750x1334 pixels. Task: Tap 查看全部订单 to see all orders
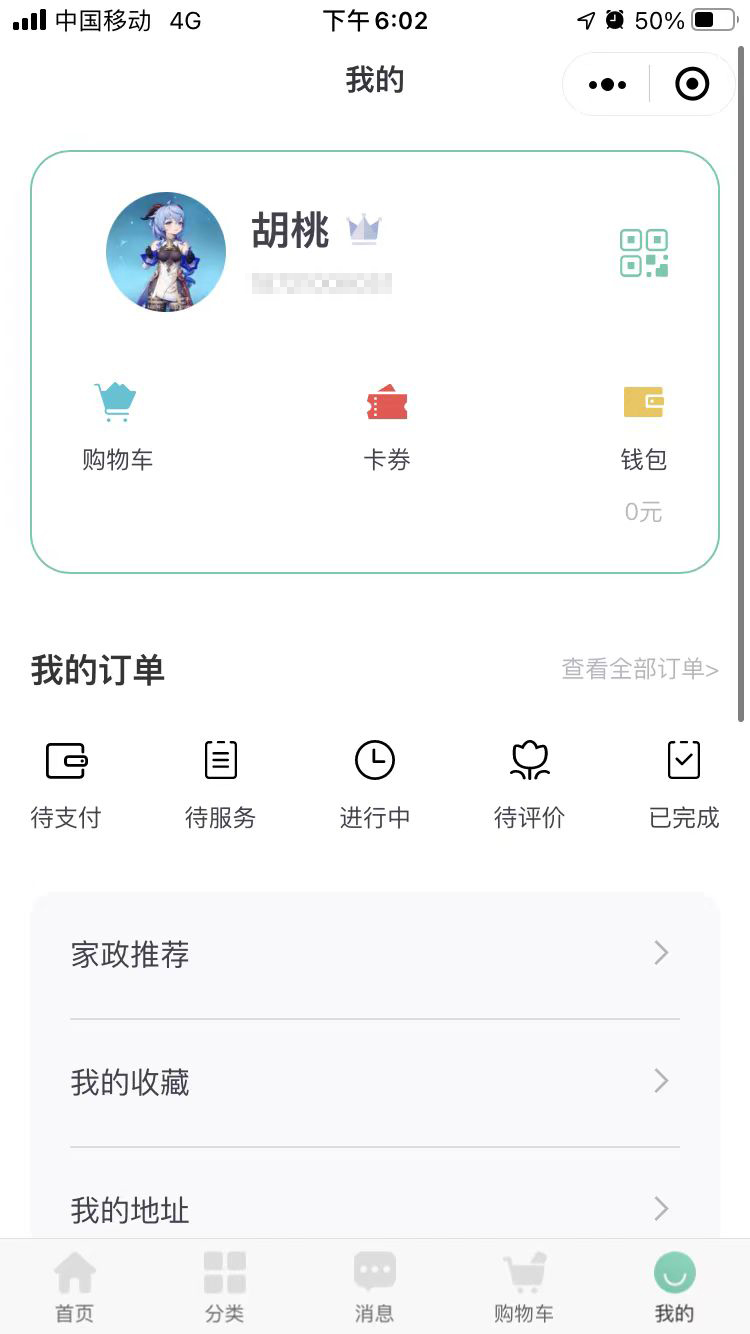click(639, 669)
